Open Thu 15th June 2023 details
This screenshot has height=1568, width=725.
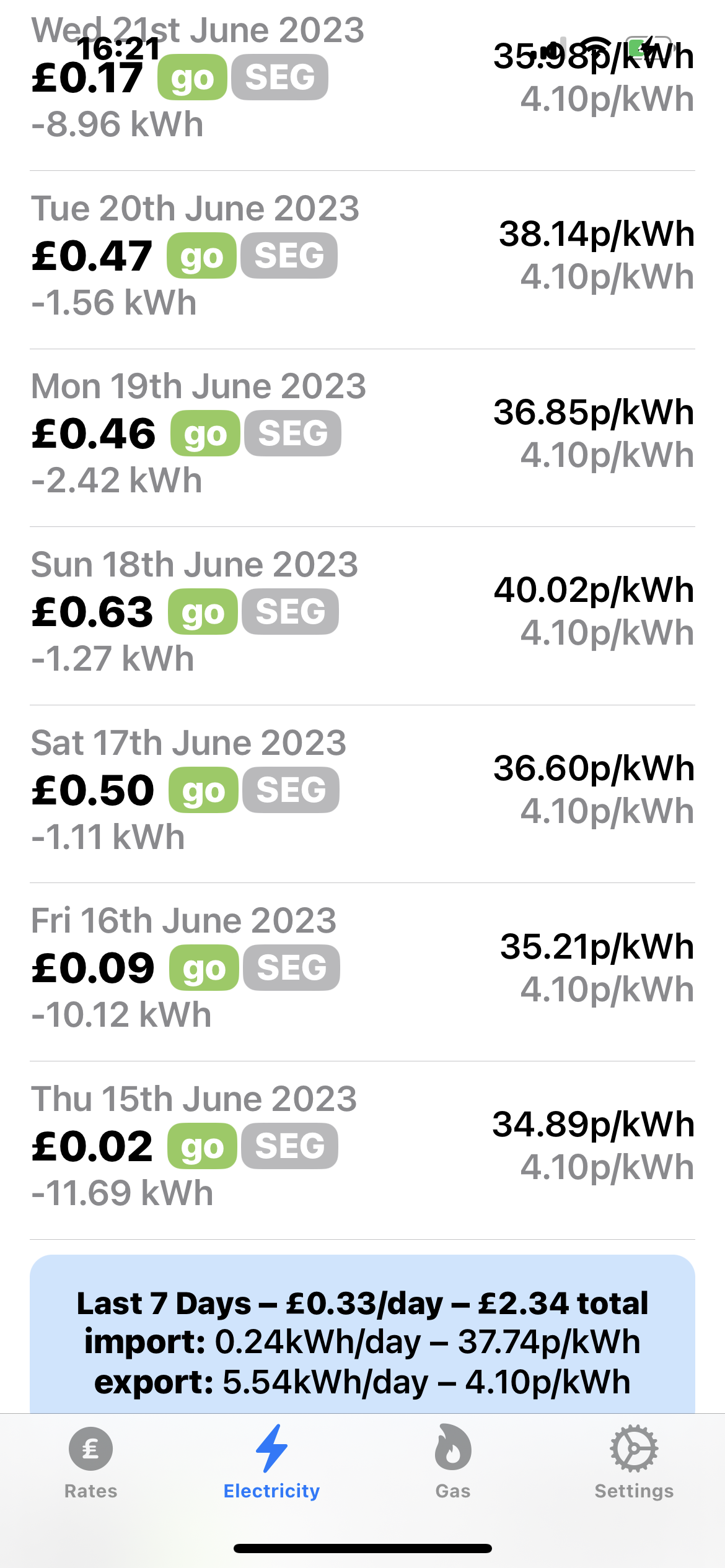(362, 1146)
